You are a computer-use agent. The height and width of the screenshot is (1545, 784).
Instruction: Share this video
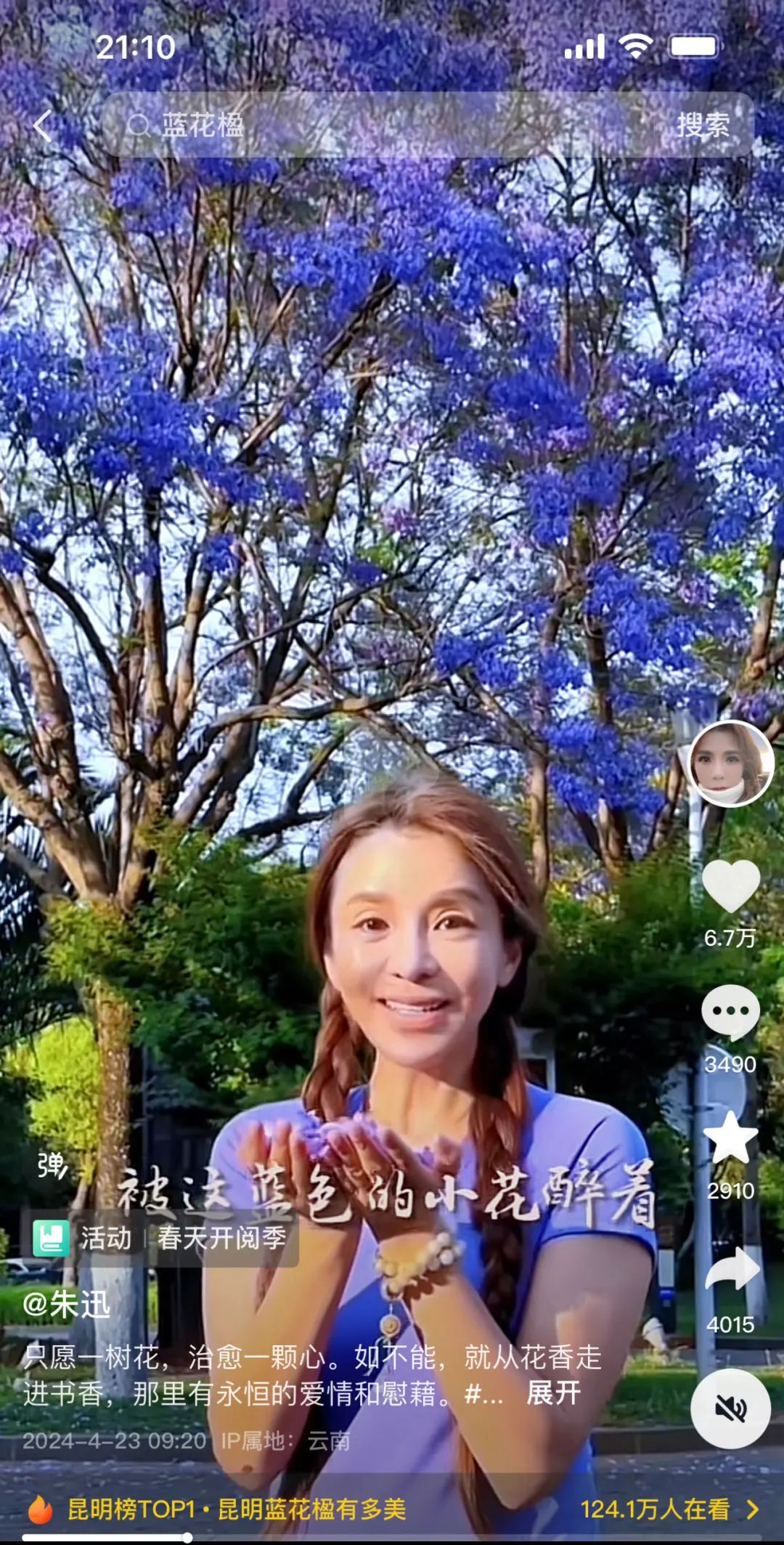(730, 1270)
